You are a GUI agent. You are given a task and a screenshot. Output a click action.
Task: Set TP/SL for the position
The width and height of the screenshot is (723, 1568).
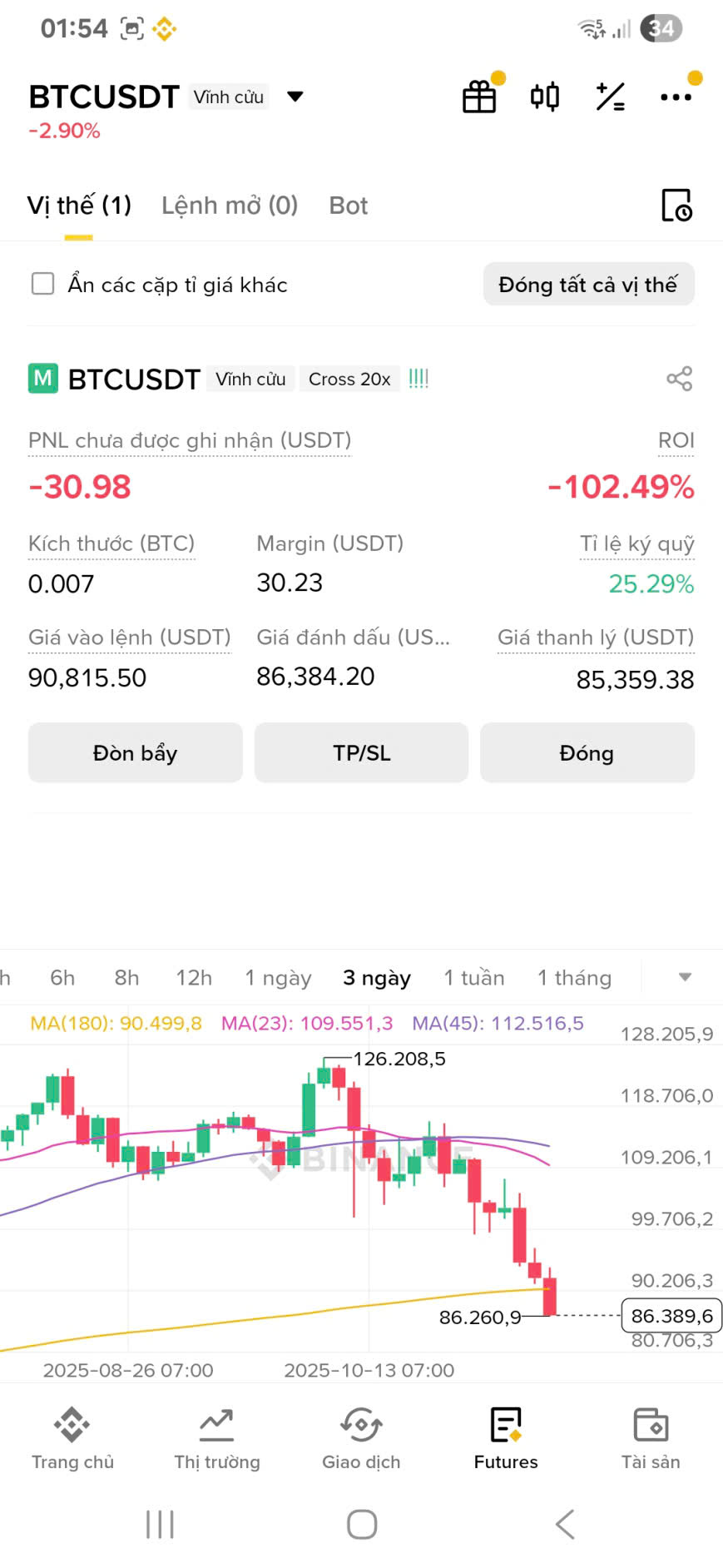click(x=361, y=753)
